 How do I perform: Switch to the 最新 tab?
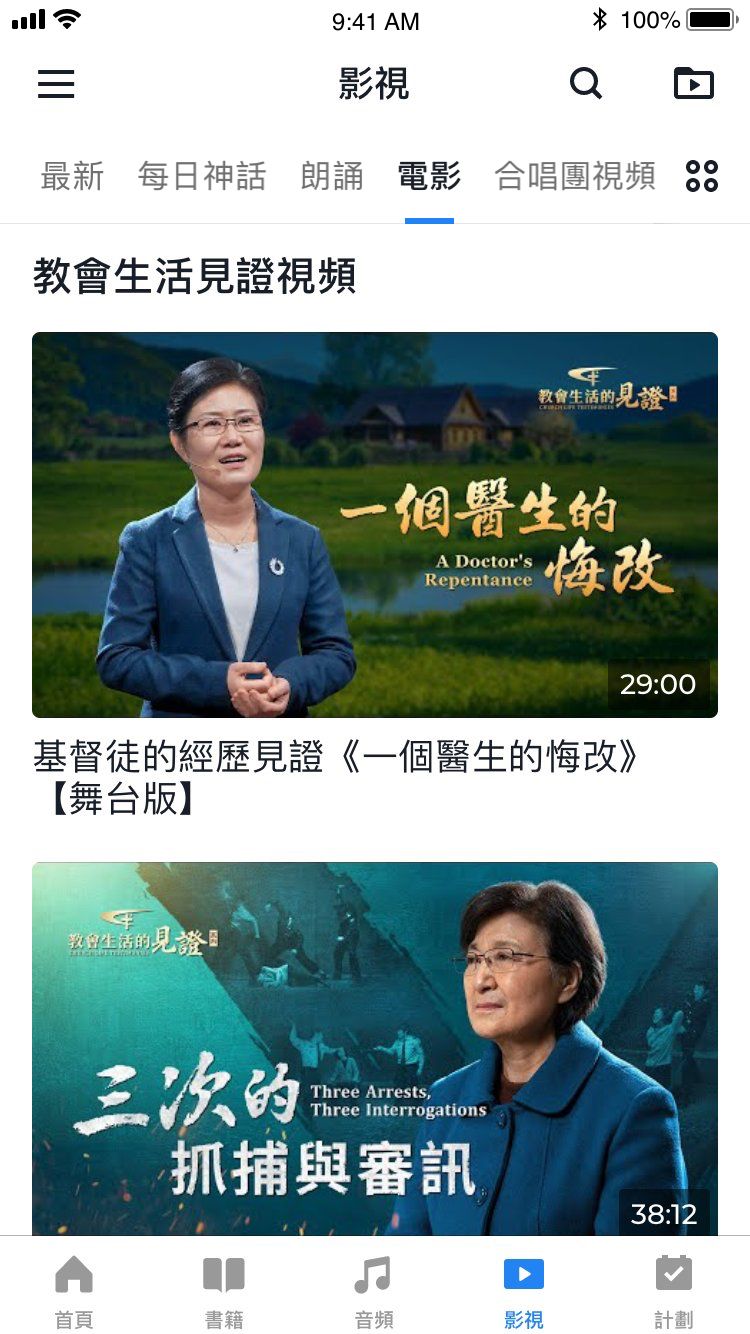72,177
